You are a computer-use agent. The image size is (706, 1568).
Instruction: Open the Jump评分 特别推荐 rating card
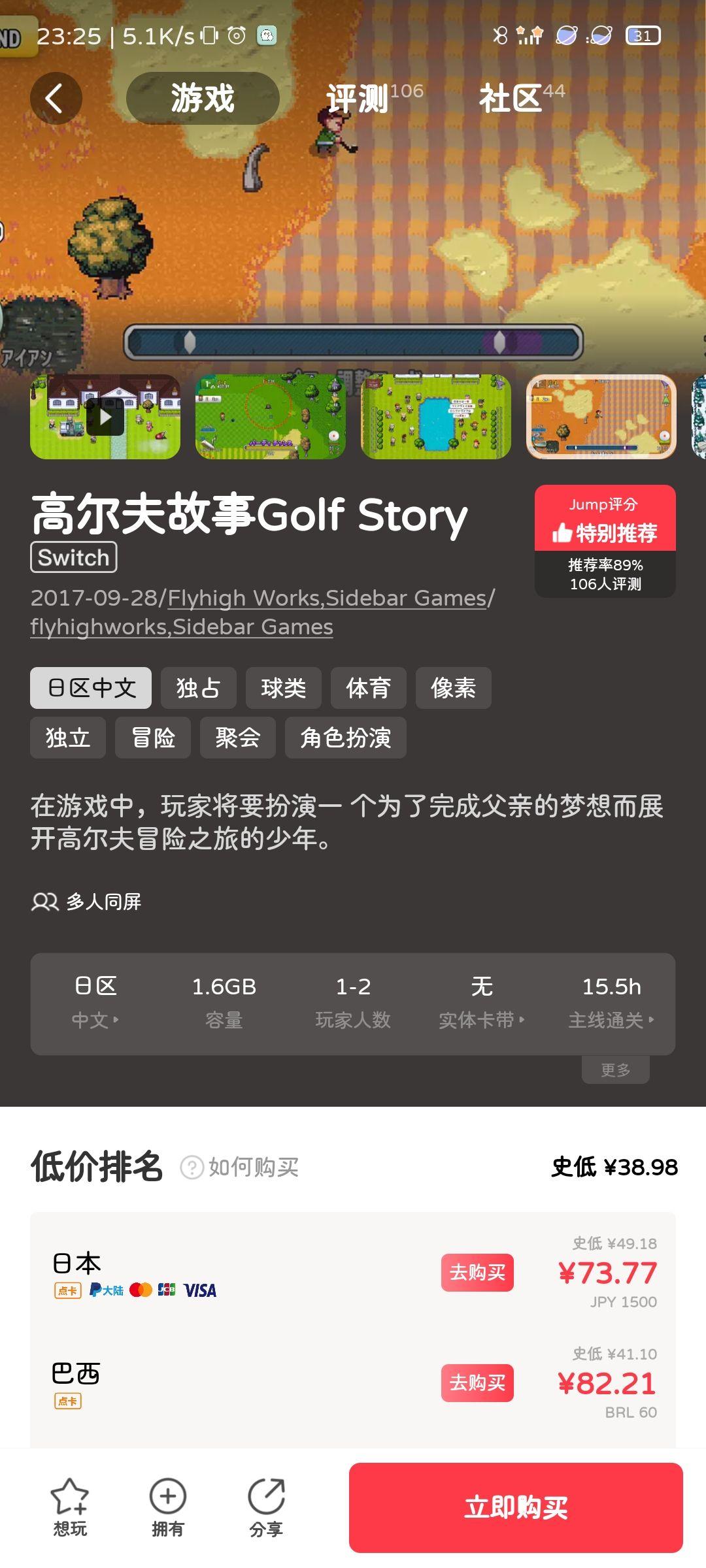pos(605,541)
